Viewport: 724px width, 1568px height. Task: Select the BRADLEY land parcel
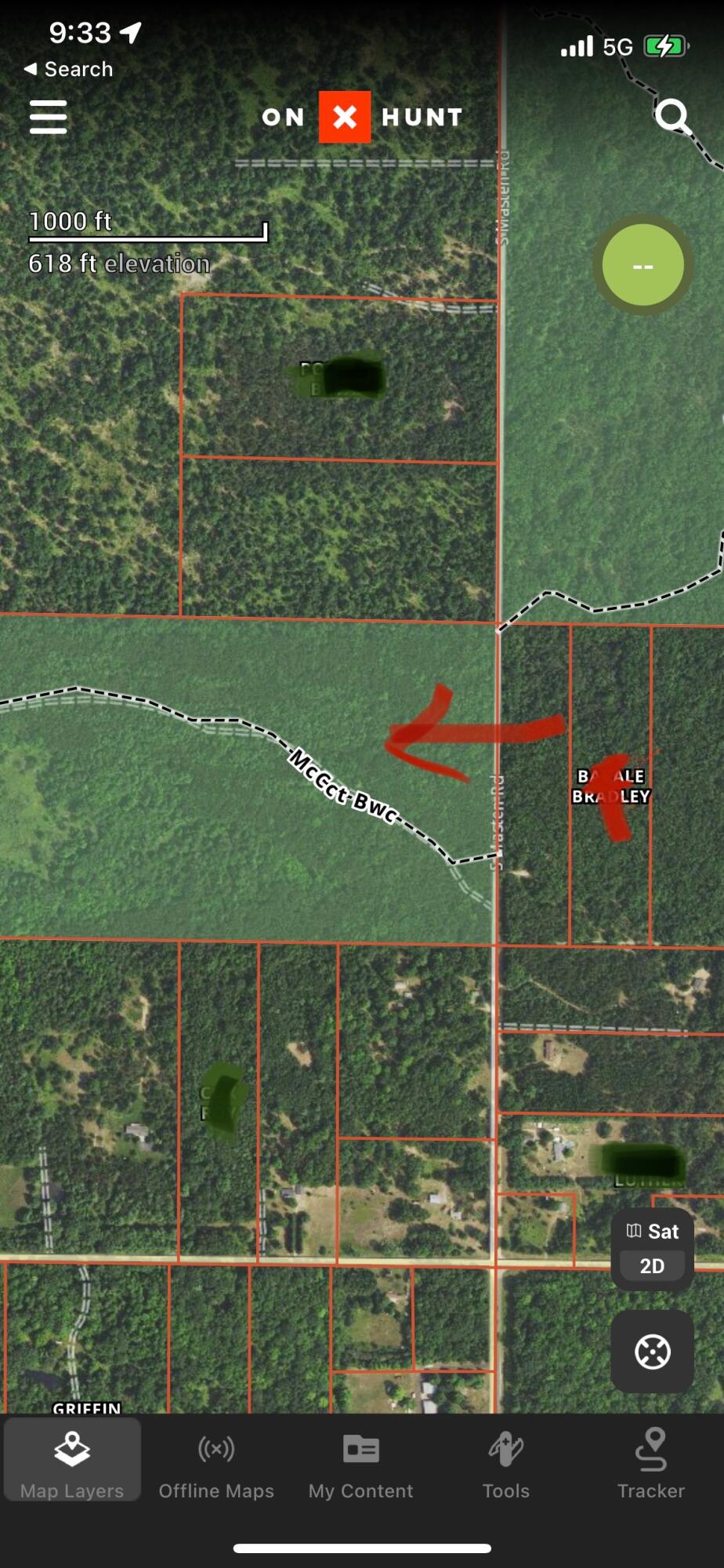[x=610, y=786]
